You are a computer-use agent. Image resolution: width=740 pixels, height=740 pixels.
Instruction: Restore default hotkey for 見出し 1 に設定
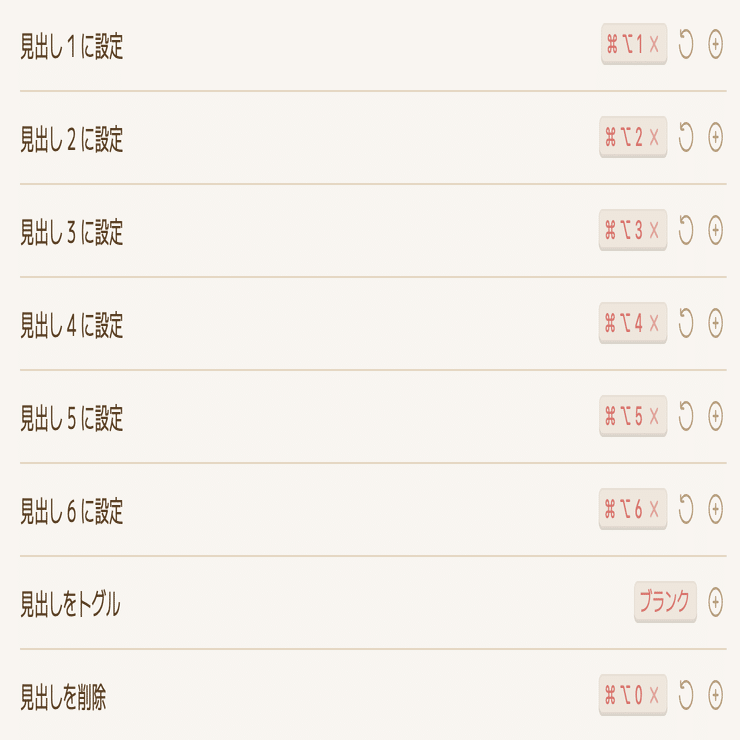coord(686,44)
